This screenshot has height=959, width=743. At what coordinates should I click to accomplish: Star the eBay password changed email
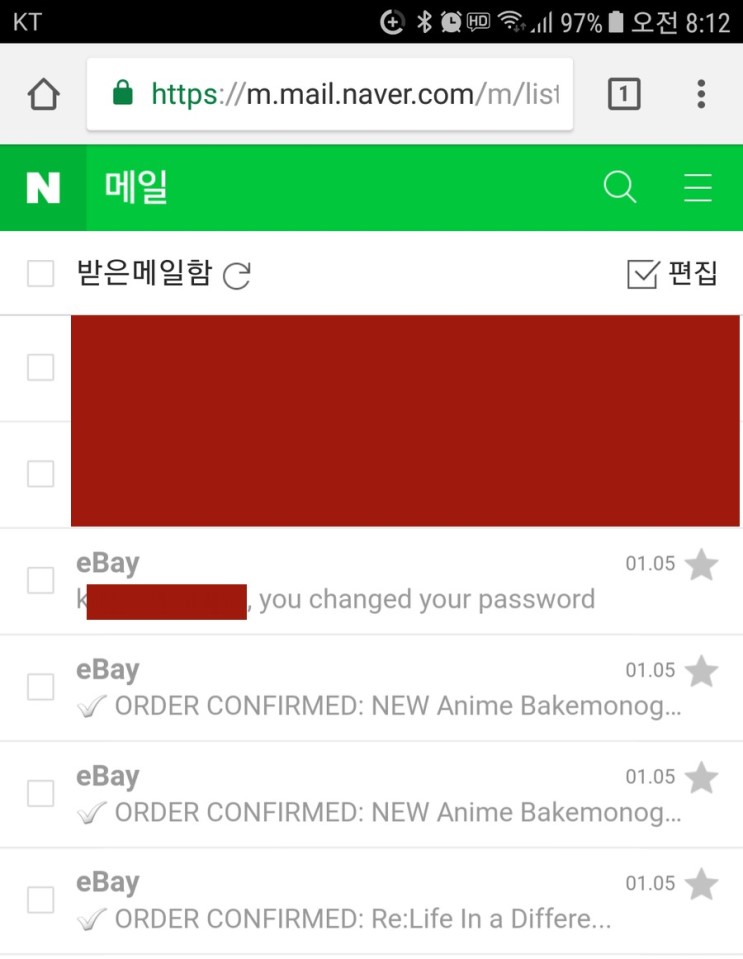[x=702, y=565]
